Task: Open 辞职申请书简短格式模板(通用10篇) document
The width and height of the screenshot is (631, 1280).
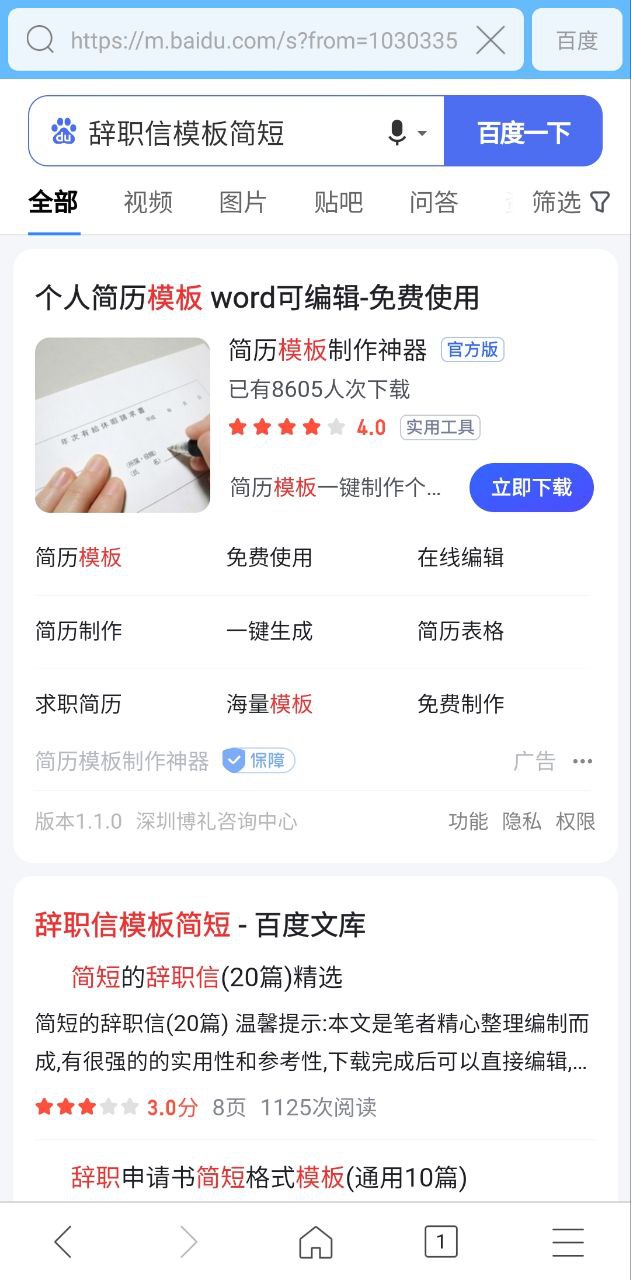Action: pyautogui.click(x=269, y=1177)
